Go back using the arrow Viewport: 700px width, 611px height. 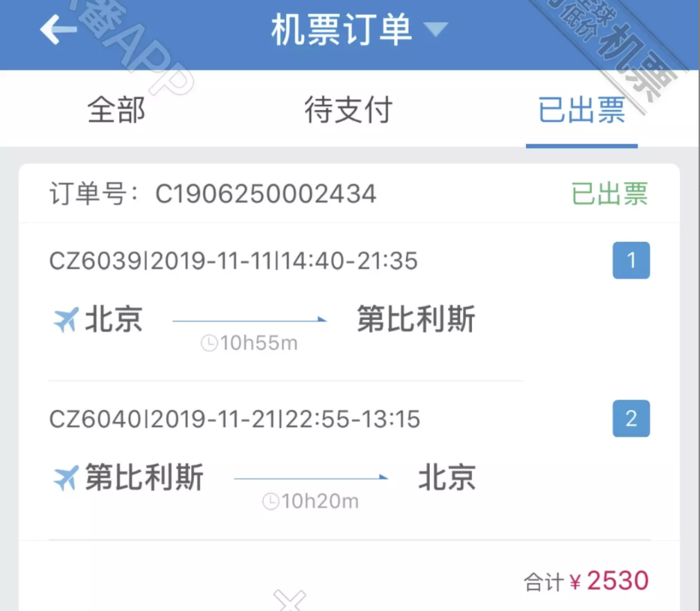[57, 30]
